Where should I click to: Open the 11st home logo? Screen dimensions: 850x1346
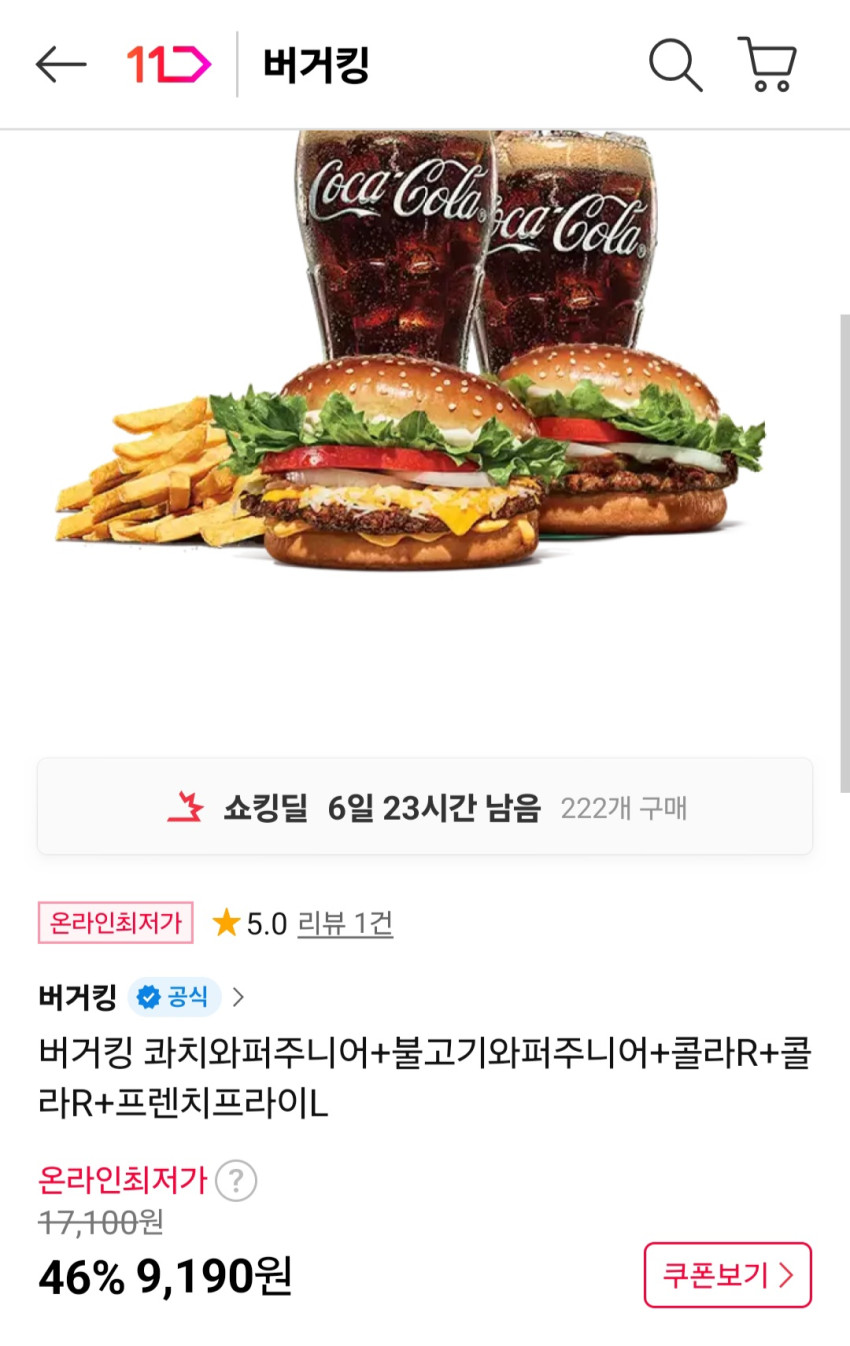168,66
